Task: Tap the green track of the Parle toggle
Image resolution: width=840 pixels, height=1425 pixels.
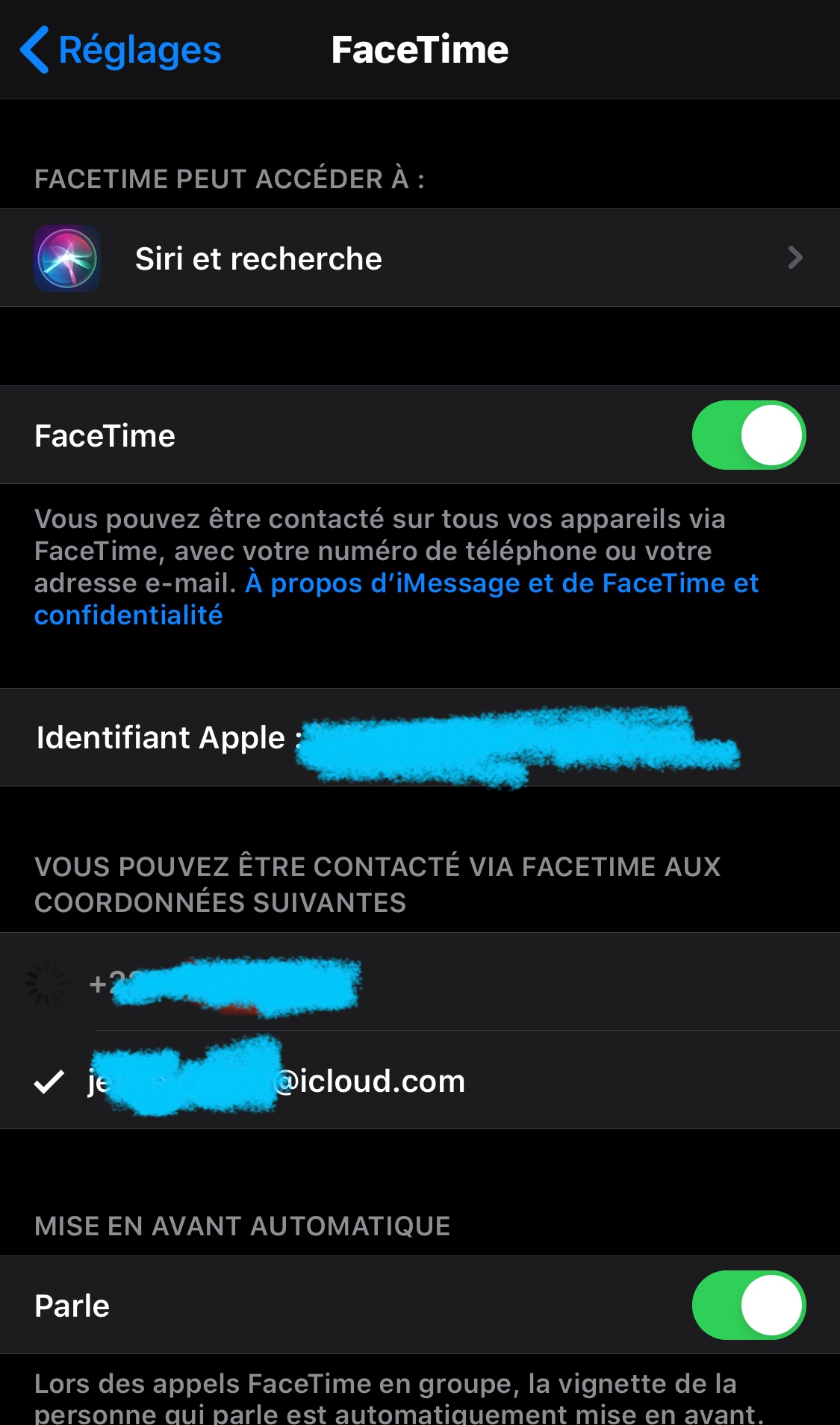Action: click(717, 1304)
